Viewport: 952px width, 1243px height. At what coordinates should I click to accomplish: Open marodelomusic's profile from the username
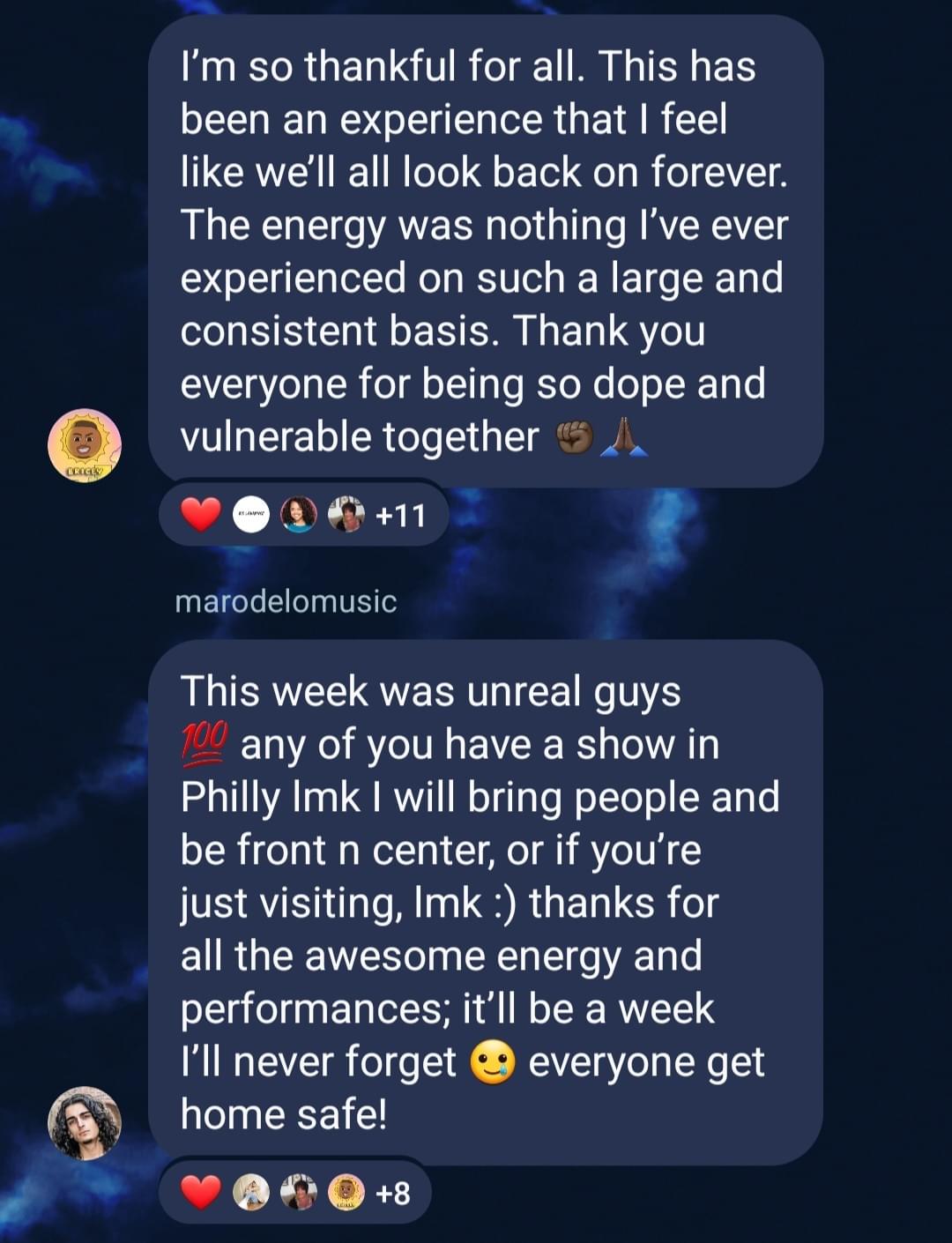(286, 601)
